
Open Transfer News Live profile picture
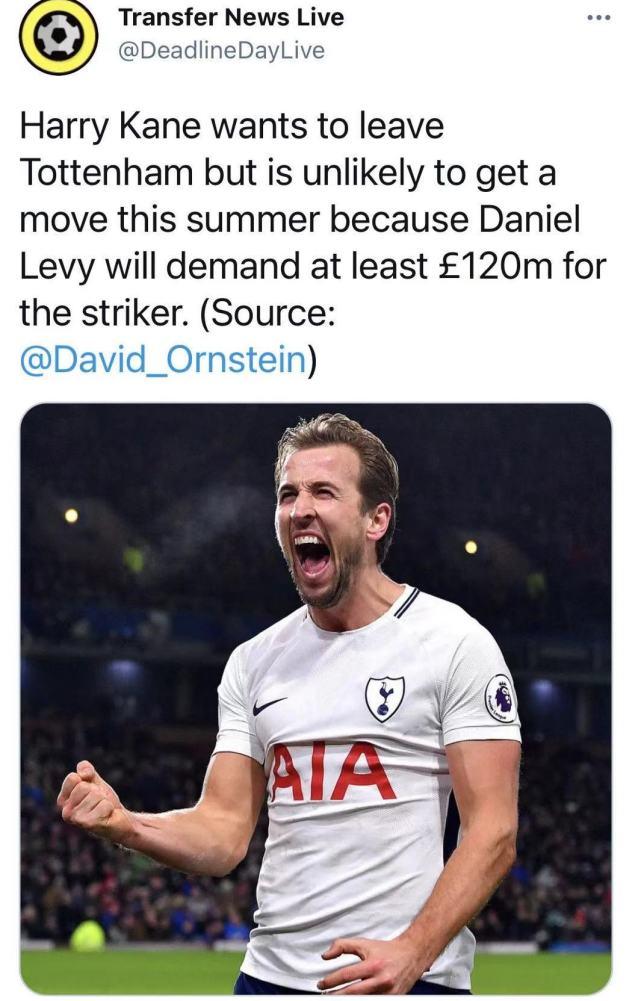[59, 37]
